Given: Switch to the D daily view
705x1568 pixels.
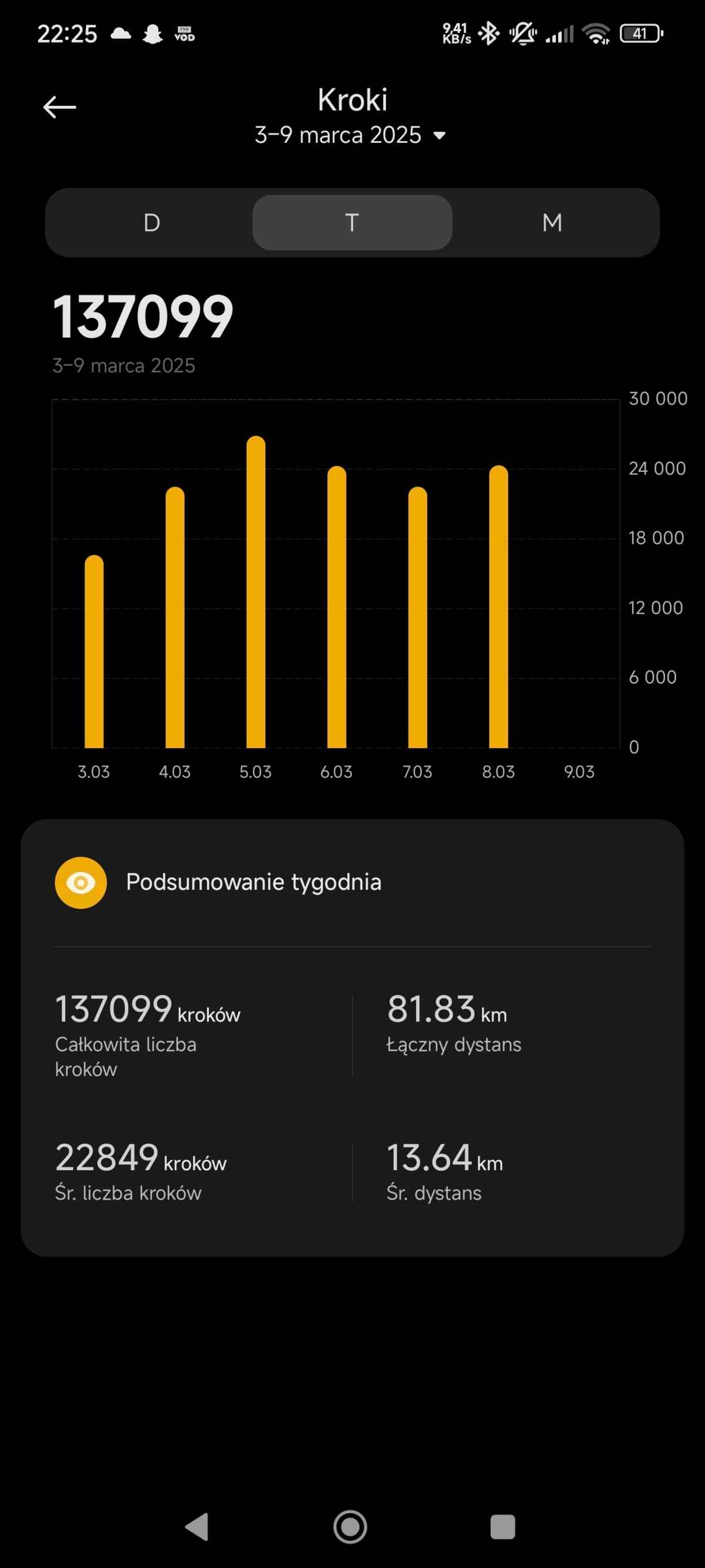Looking at the screenshot, I should [x=152, y=223].
